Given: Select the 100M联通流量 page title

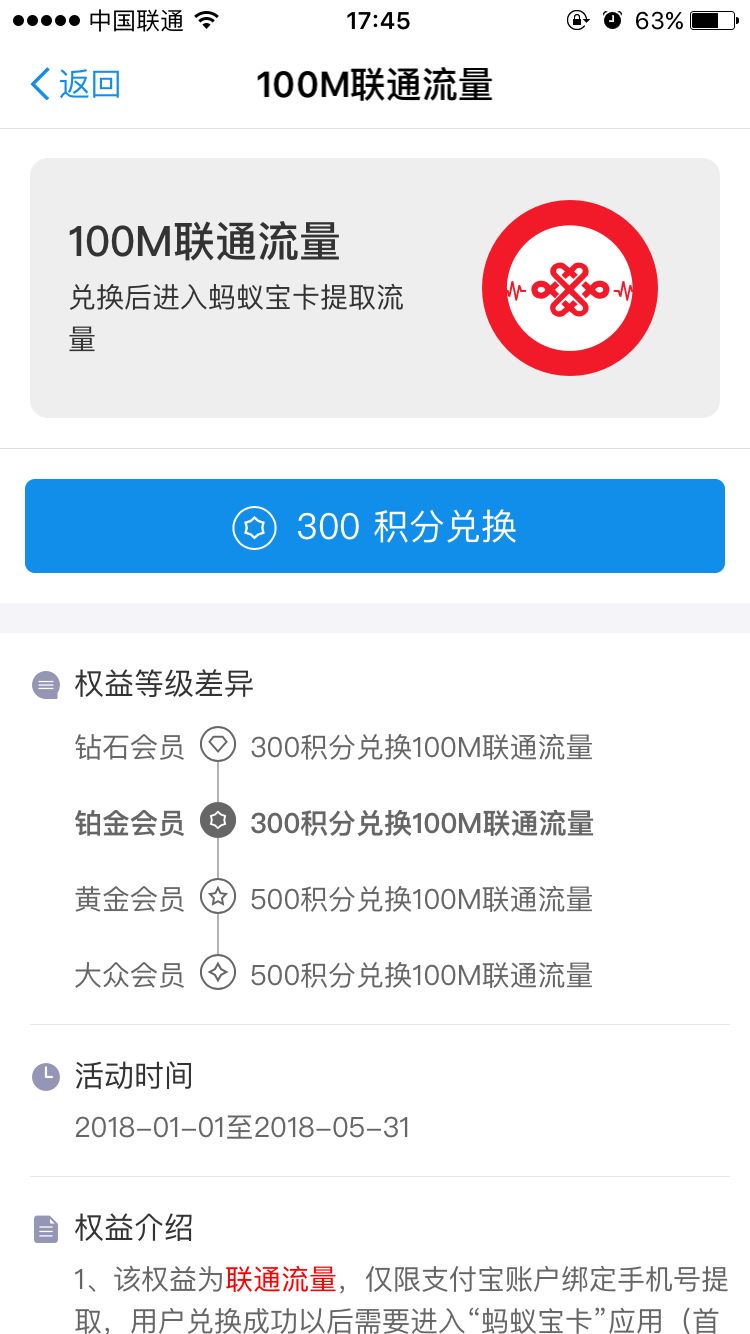Looking at the screenshot, I should [375, 85].
